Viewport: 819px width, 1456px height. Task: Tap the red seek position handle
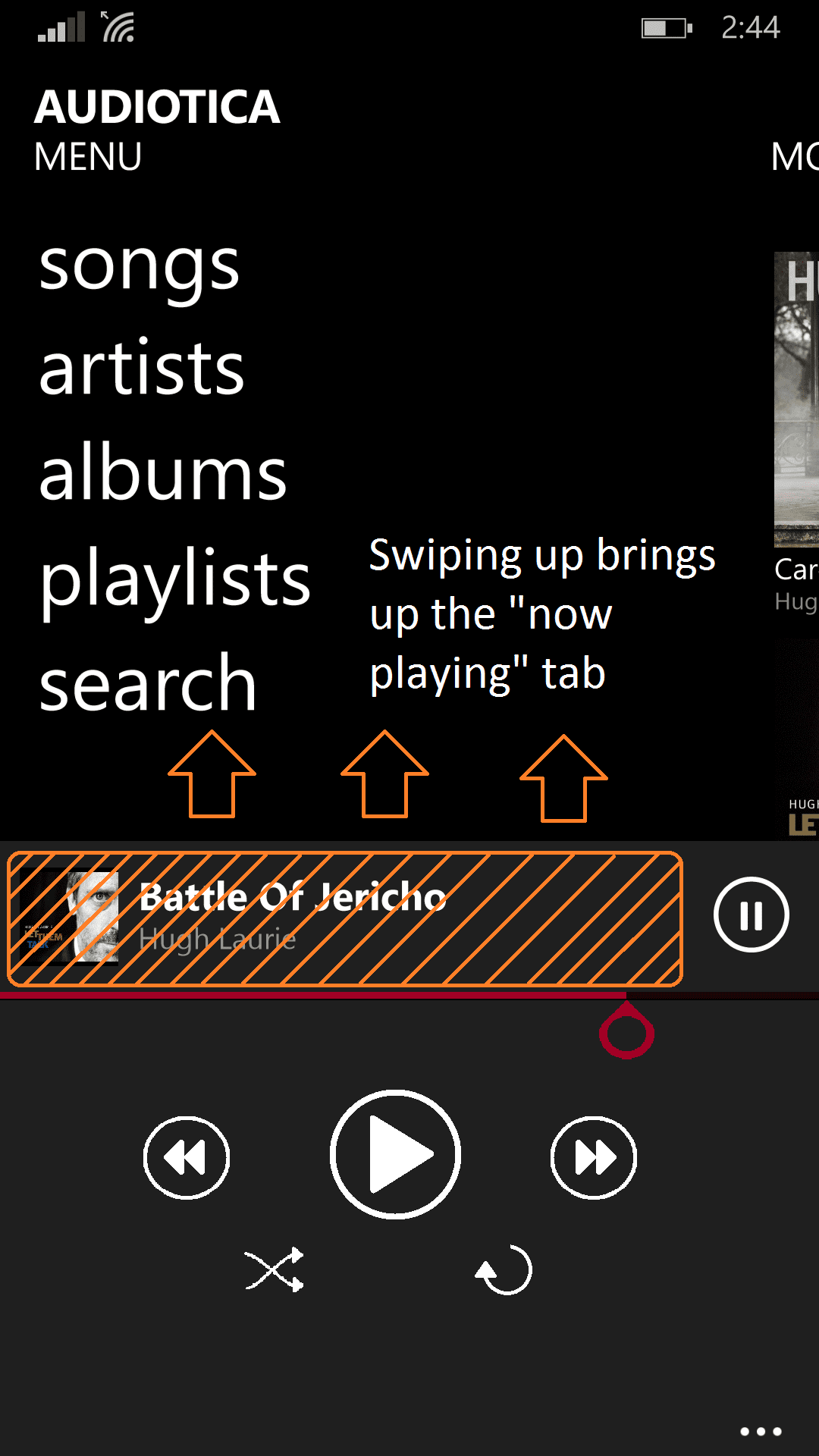coord(626,1031)
